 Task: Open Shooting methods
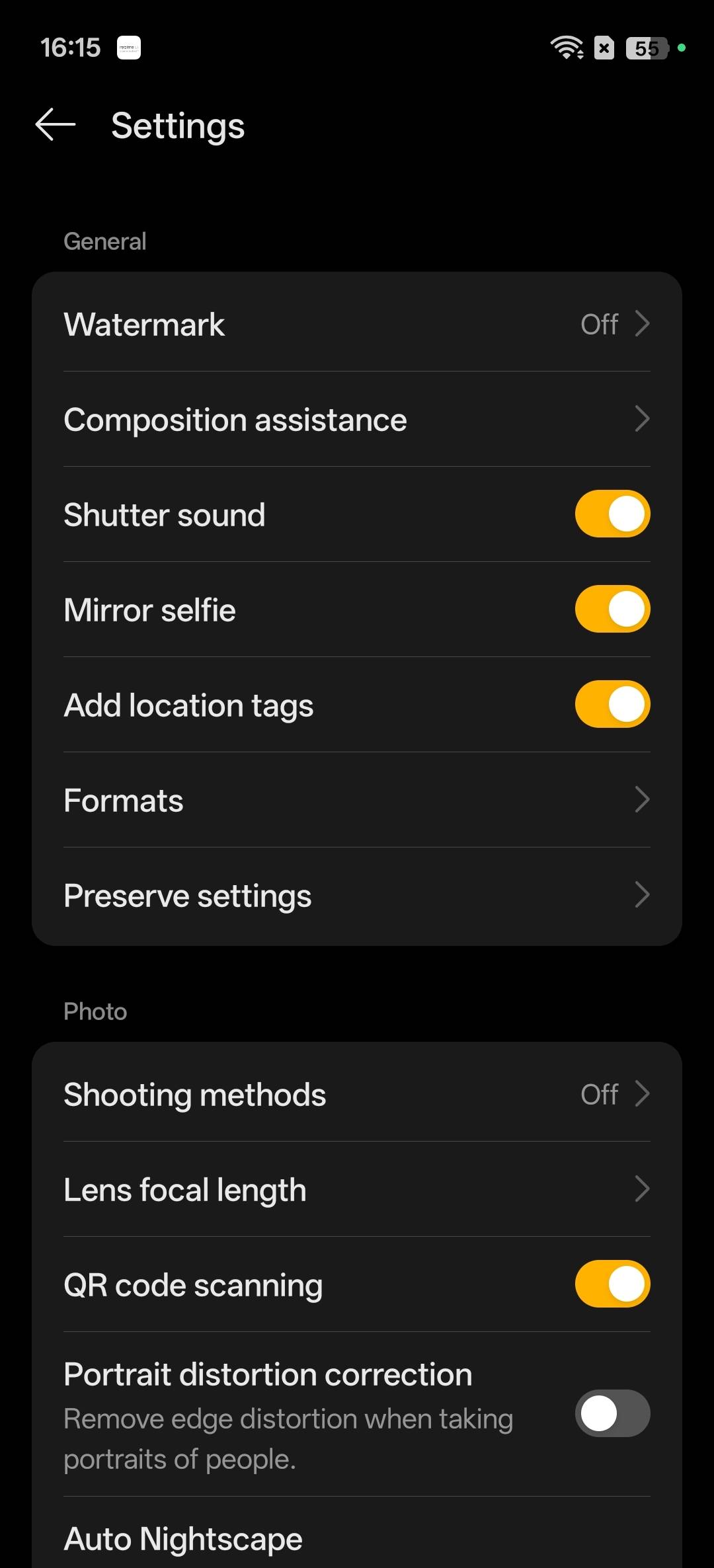pos(357,1094)
